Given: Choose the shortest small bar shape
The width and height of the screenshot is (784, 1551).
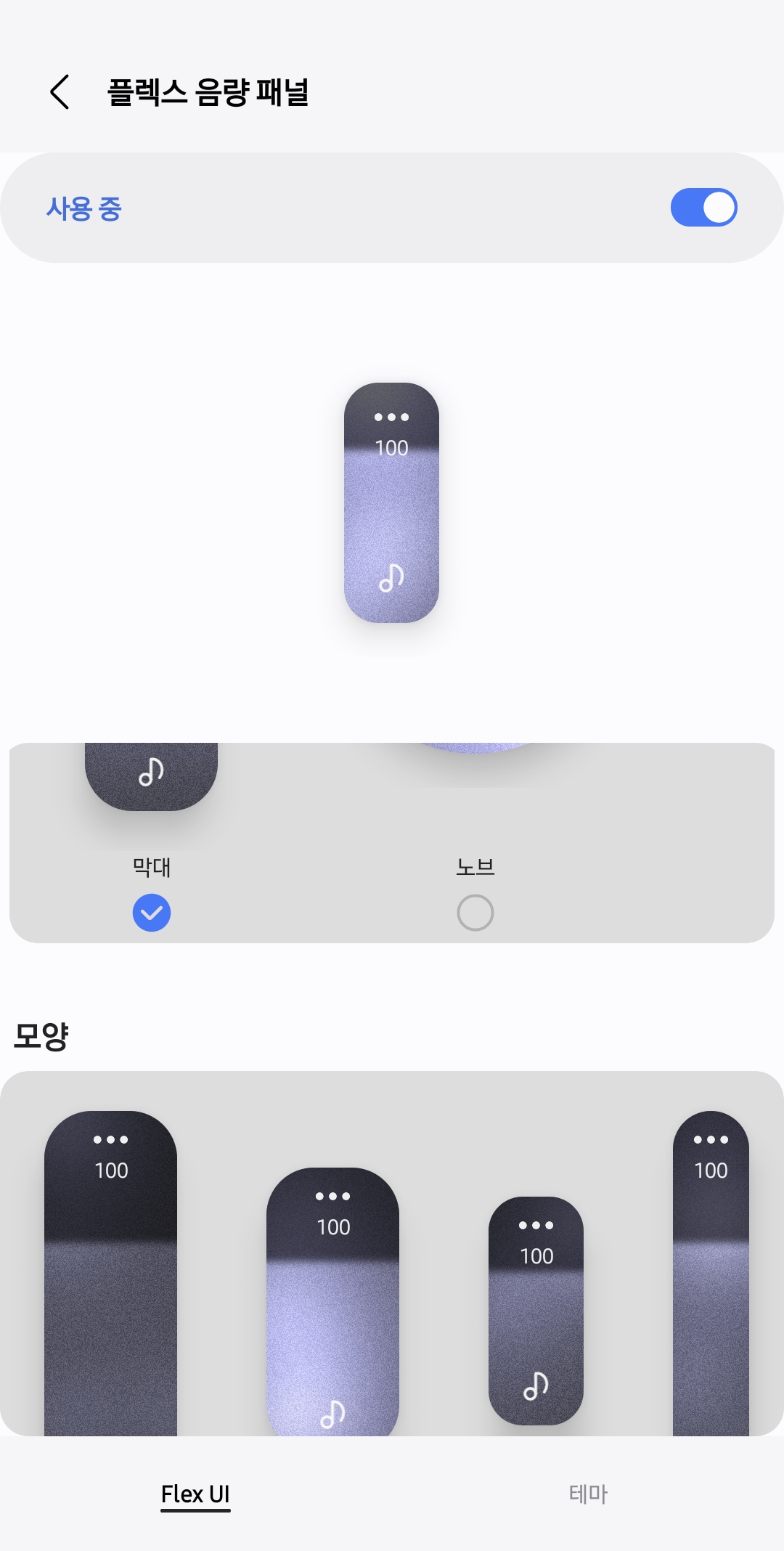Looking at the screenshot, I should click(536, 1311).
